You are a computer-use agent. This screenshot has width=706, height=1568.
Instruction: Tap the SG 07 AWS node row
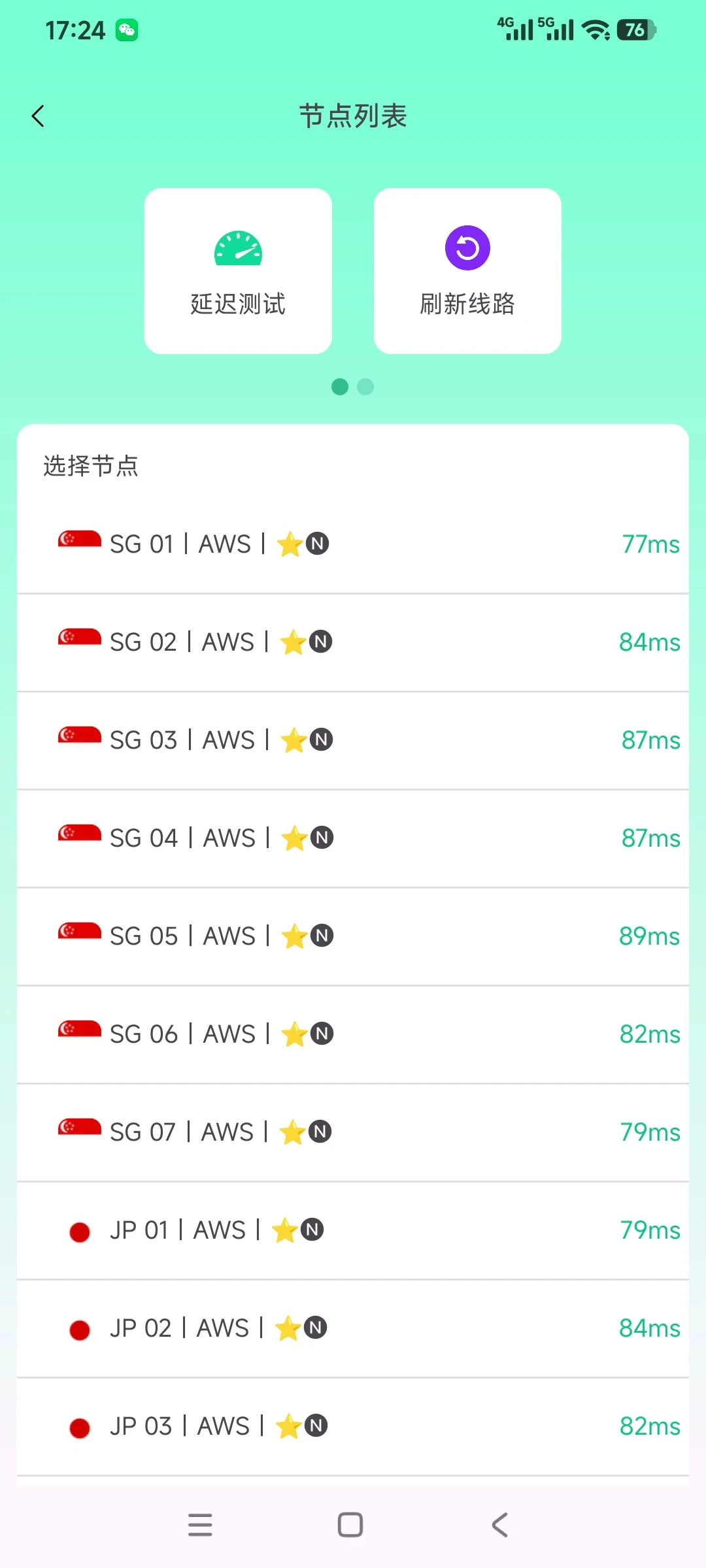tap(353, 1132)
